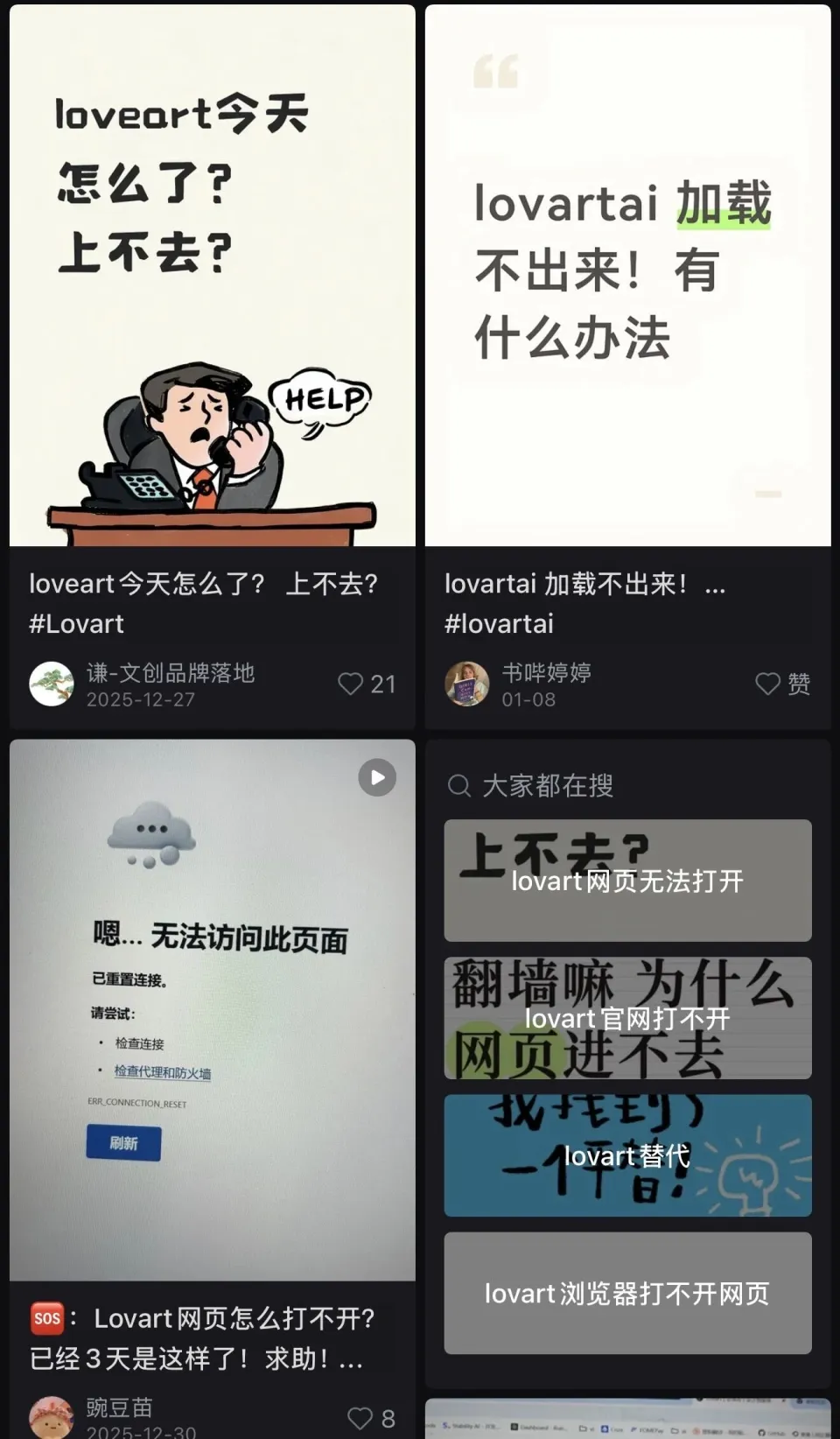This screenshot has height=1439, width=840.
Task: Open the 'loveart今天怎么了' post
Action: coord(212,276)
